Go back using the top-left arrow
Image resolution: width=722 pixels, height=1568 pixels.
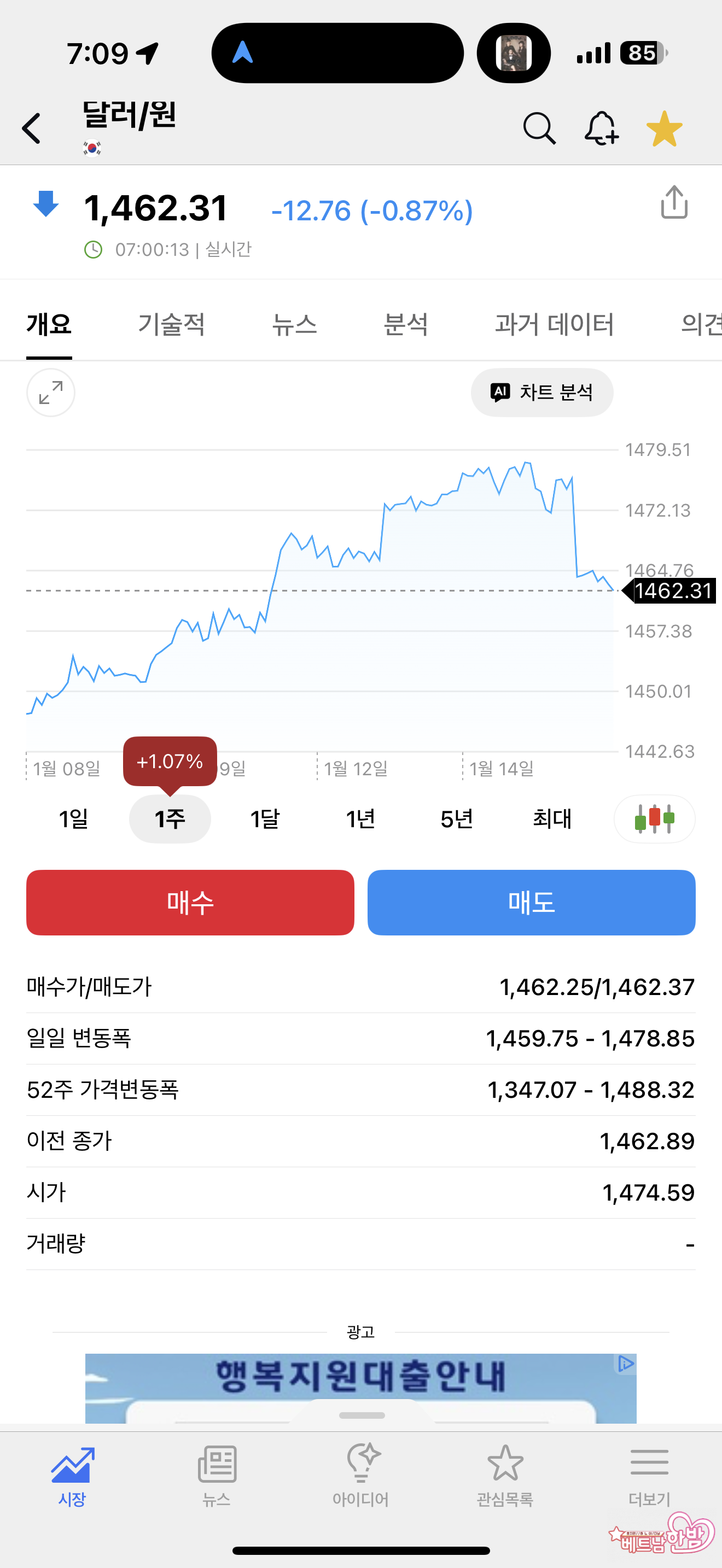coord(32,128)
